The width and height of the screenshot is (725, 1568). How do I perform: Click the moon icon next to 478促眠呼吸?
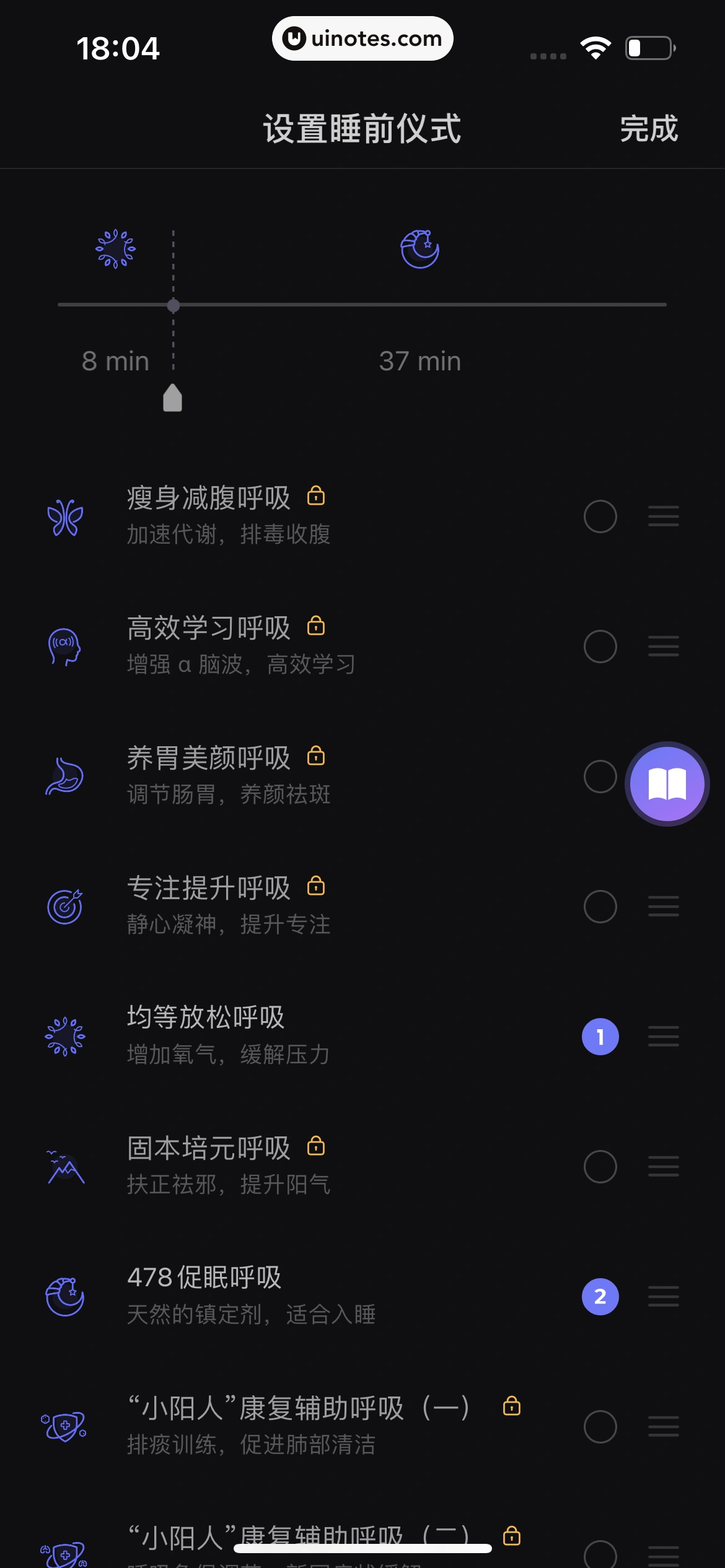tap(64, 1298)
